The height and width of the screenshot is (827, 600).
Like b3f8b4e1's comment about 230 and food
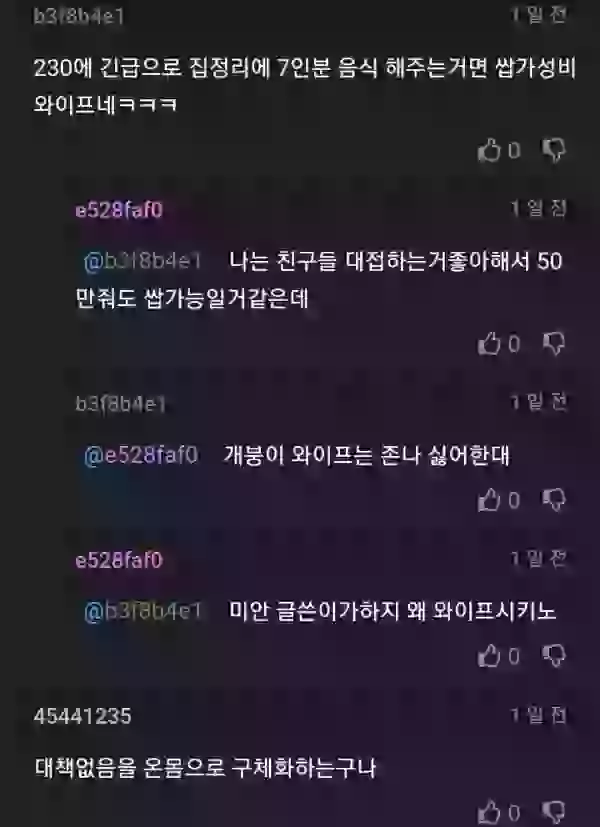tap(490, 150)
